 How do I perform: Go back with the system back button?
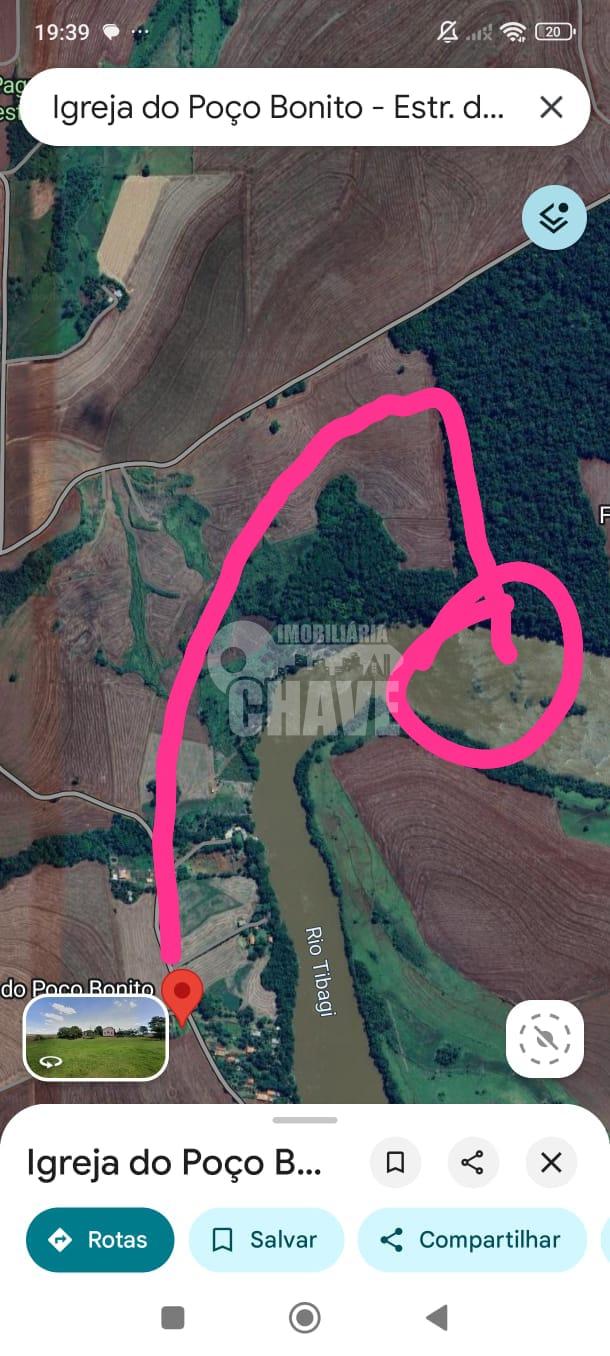click(x=436, y=1318)
